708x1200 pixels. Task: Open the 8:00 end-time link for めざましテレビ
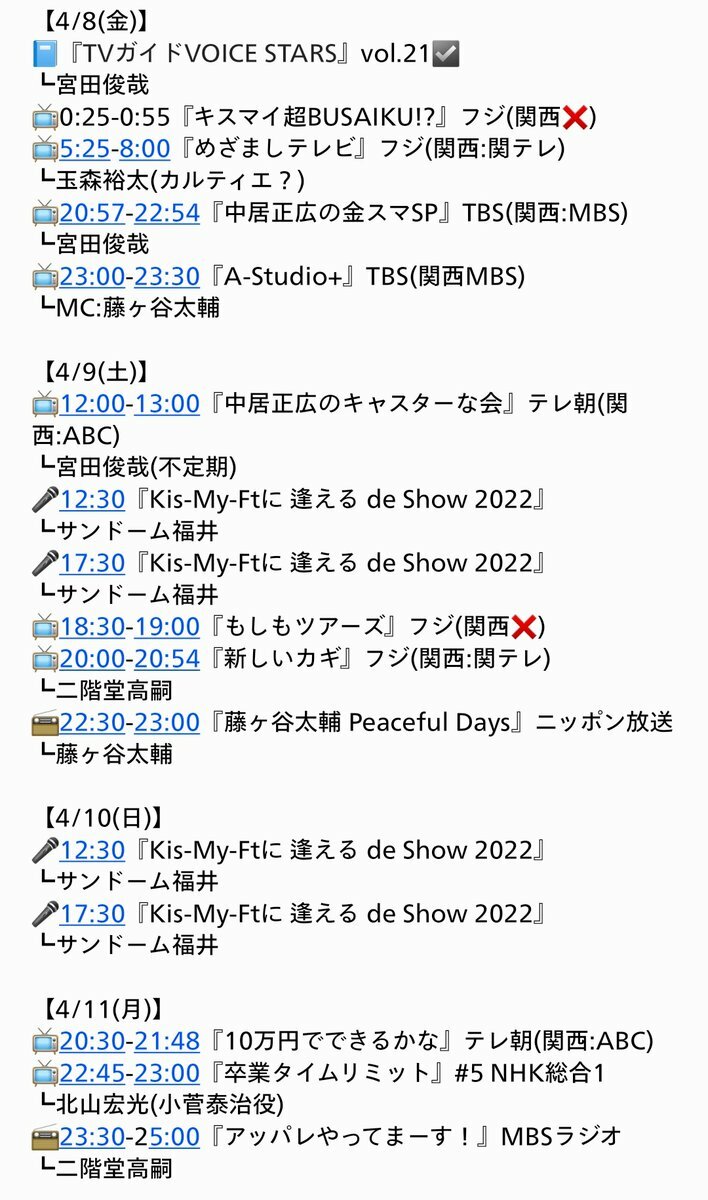[x=145, y=149]
